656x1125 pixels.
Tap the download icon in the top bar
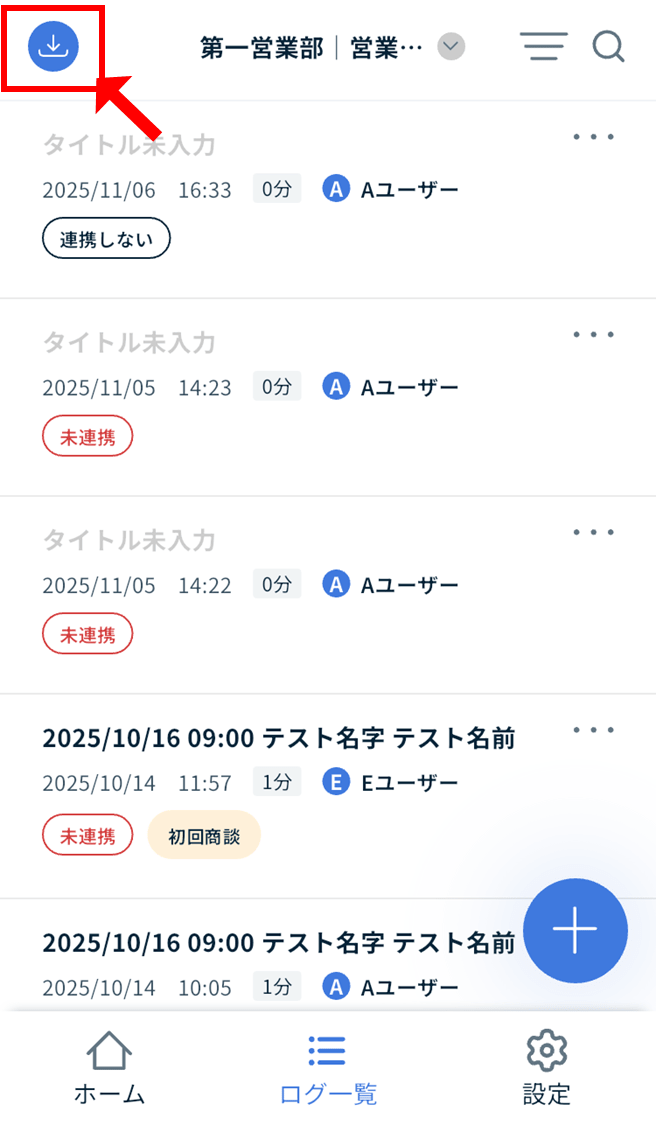(53, 46)
